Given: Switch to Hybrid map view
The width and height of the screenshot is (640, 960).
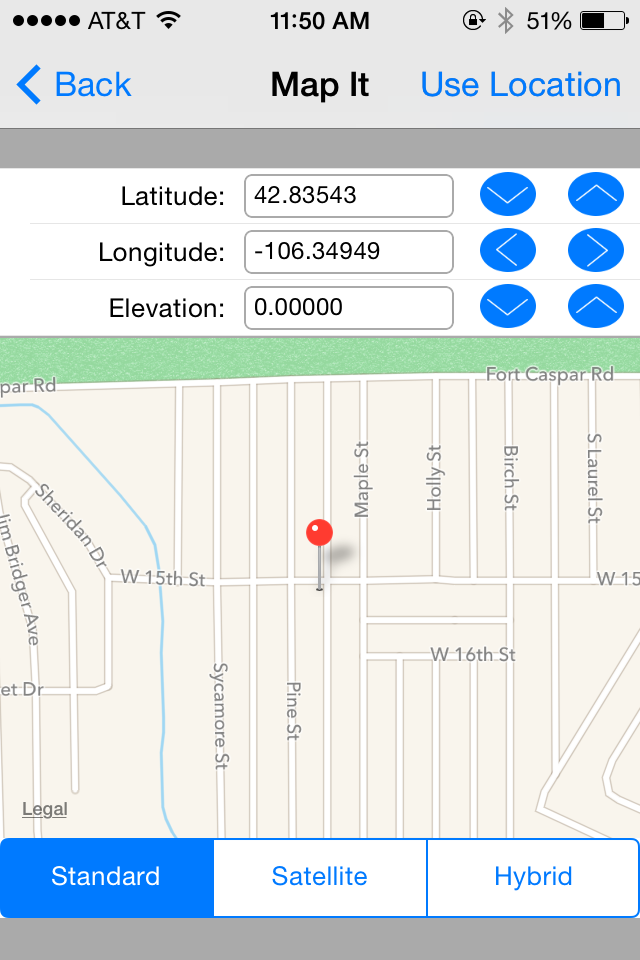Looking at the screenshot, I should pos(533,877).
